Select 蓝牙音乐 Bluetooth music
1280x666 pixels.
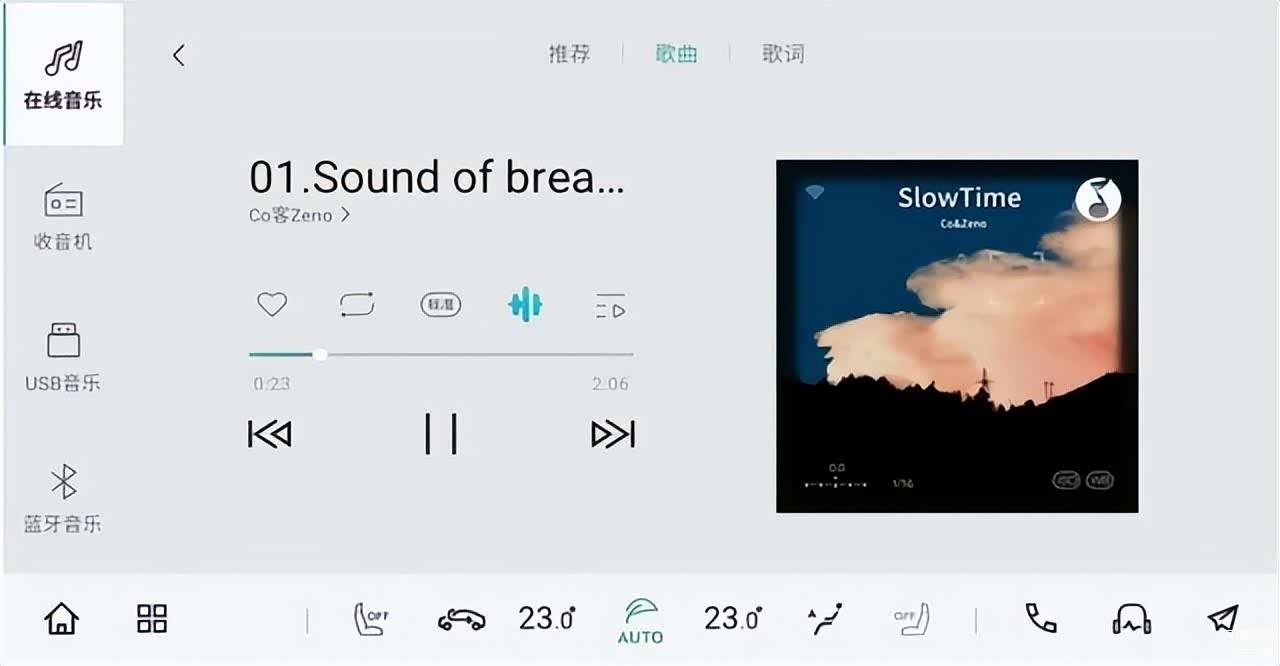(63, 498)
